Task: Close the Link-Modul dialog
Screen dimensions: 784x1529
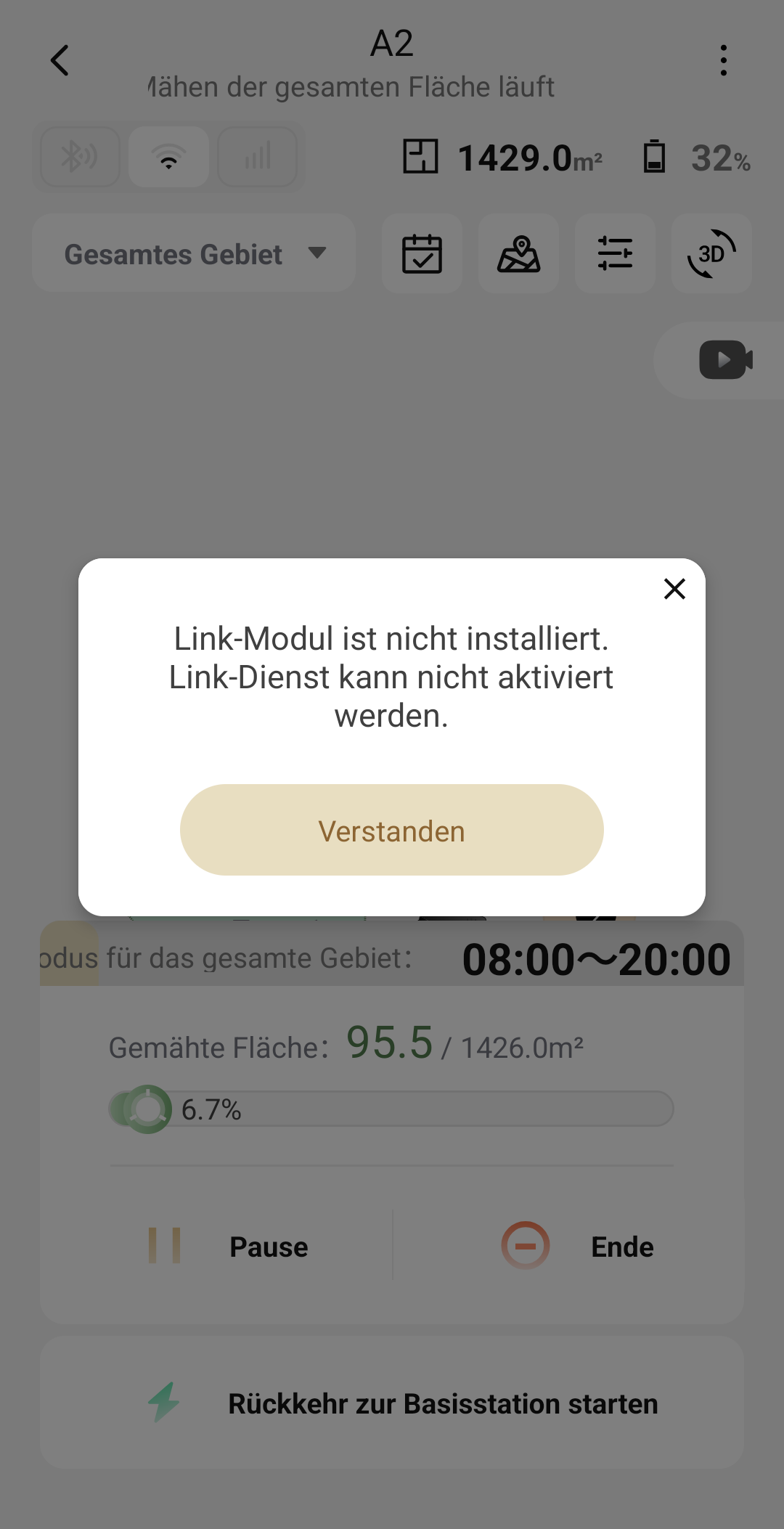Action: (674, 589)
